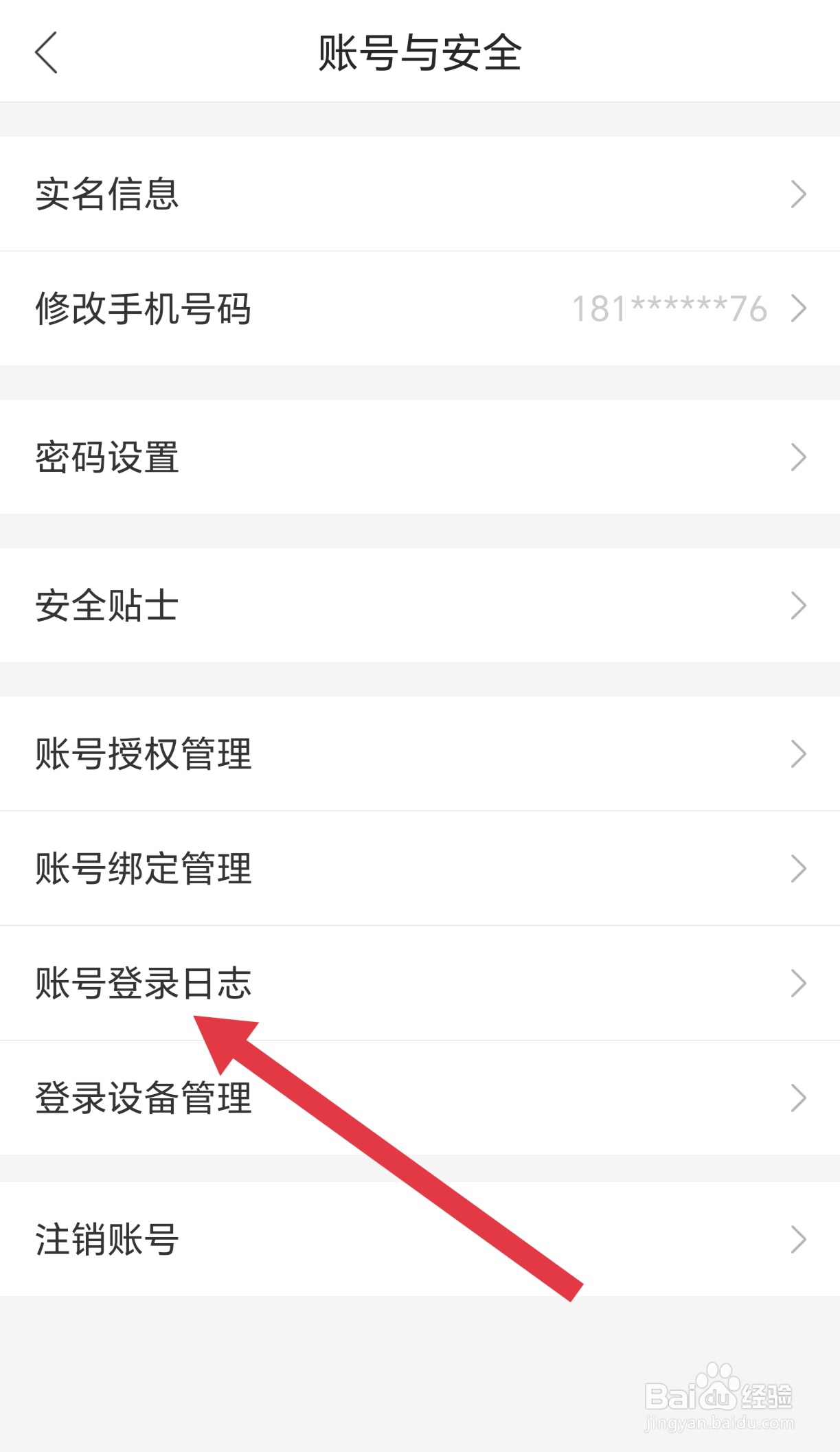Click the chevron next to 安全贴士

pyautogui.click(x=797, y=604)
